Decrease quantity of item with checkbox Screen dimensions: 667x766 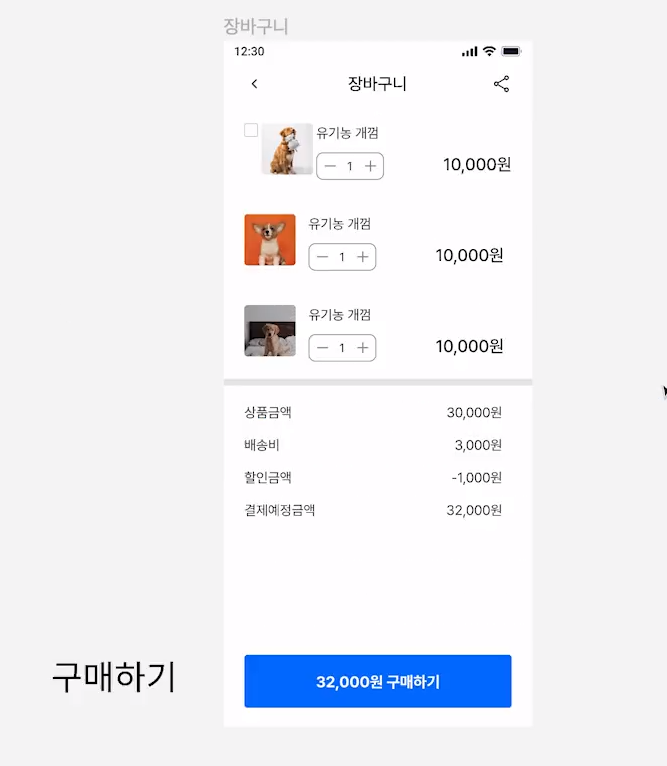tap(330, 166)
